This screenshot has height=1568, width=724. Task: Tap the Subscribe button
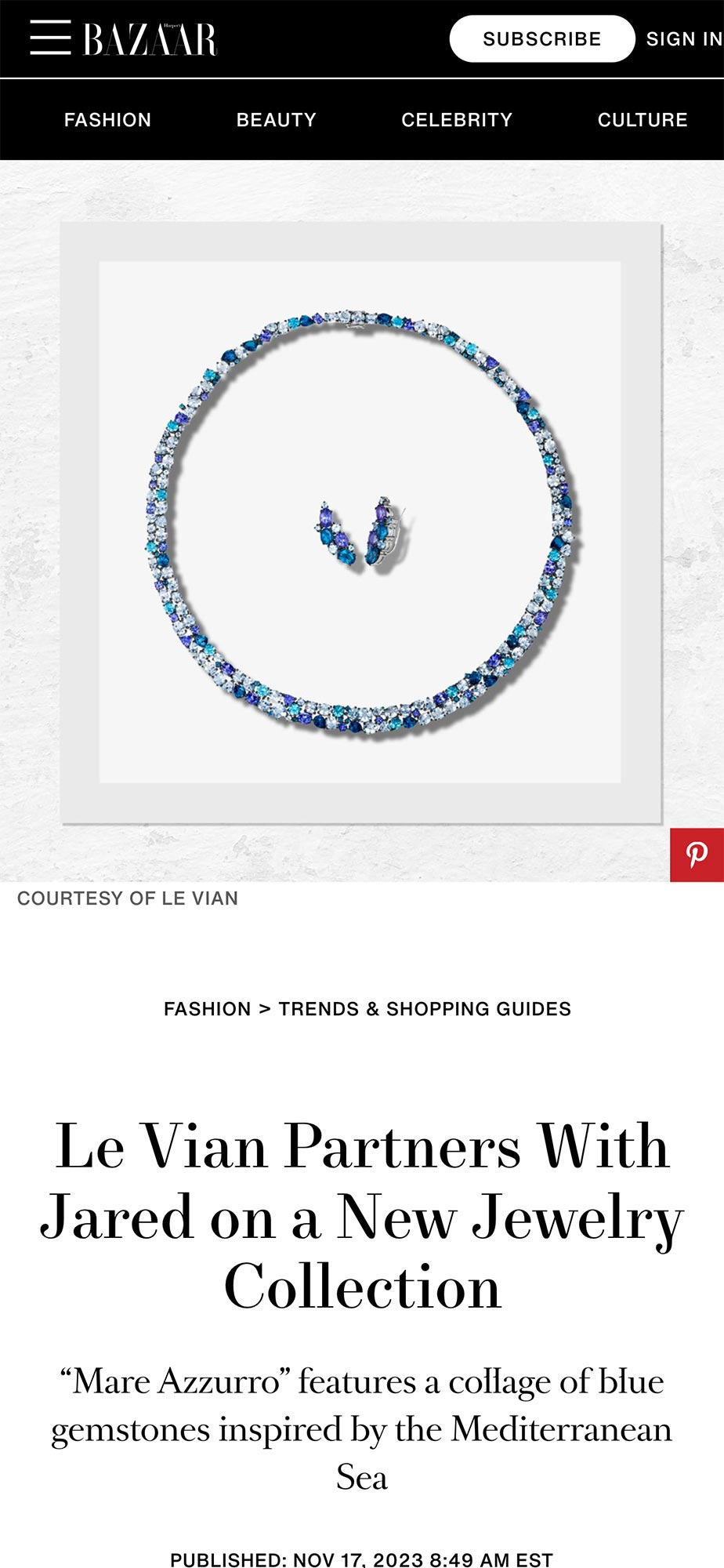point(541,39)
